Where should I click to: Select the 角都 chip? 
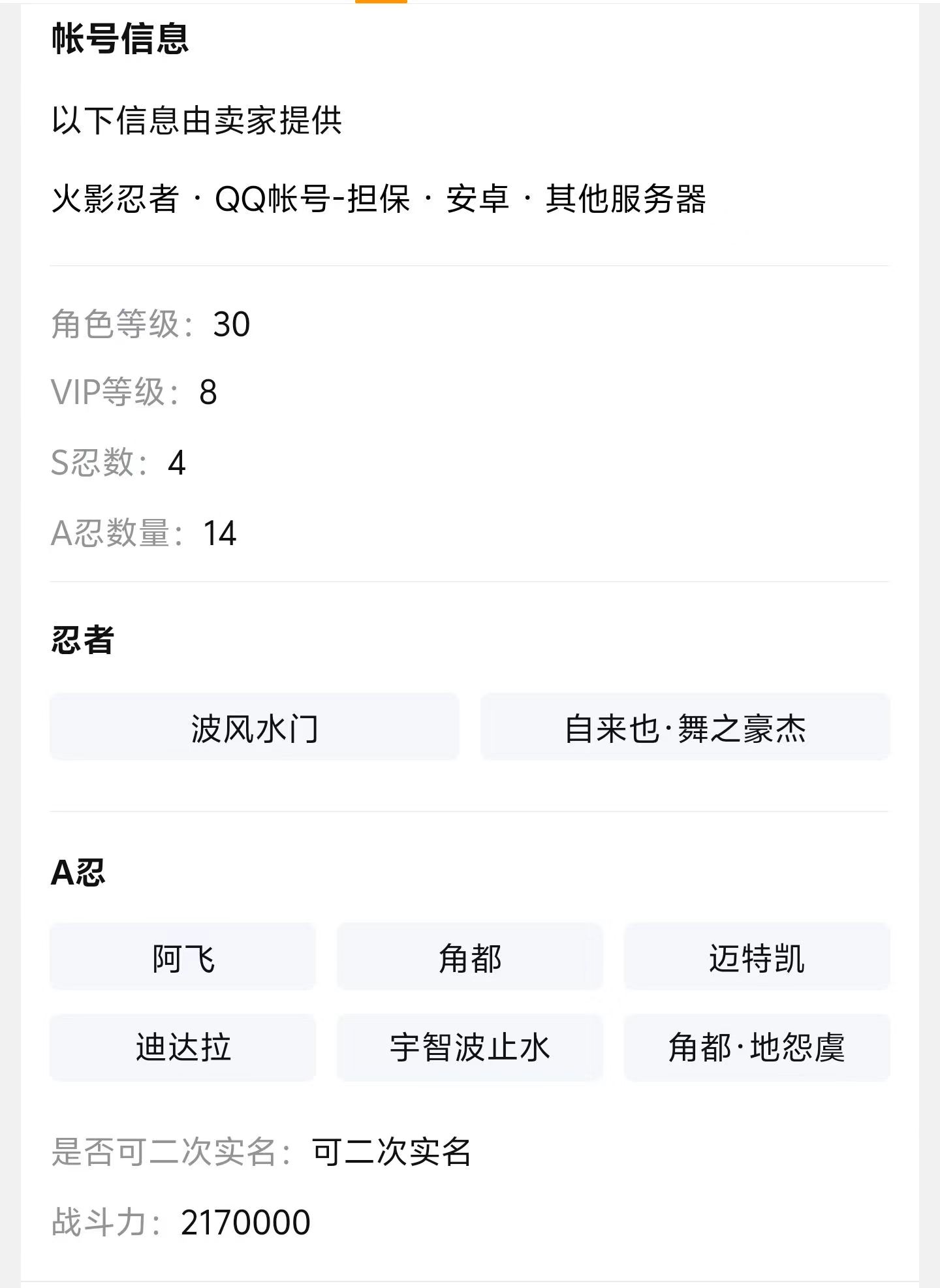470,957
